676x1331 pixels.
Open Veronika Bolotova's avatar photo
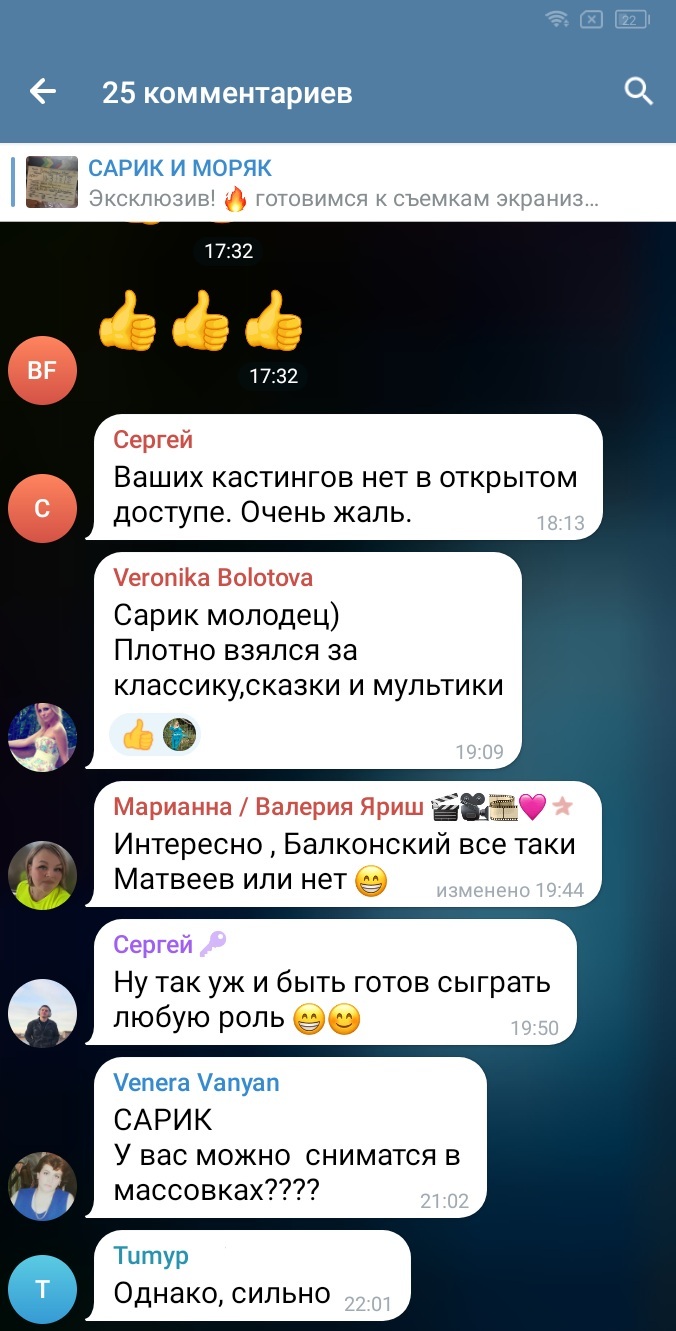pyautogui.click(x=42, y=737)
